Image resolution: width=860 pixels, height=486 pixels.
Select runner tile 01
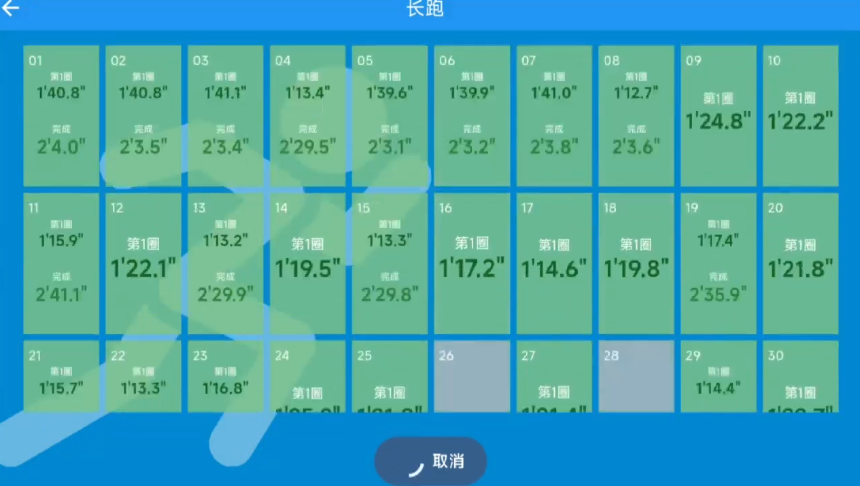coord(61,116)
